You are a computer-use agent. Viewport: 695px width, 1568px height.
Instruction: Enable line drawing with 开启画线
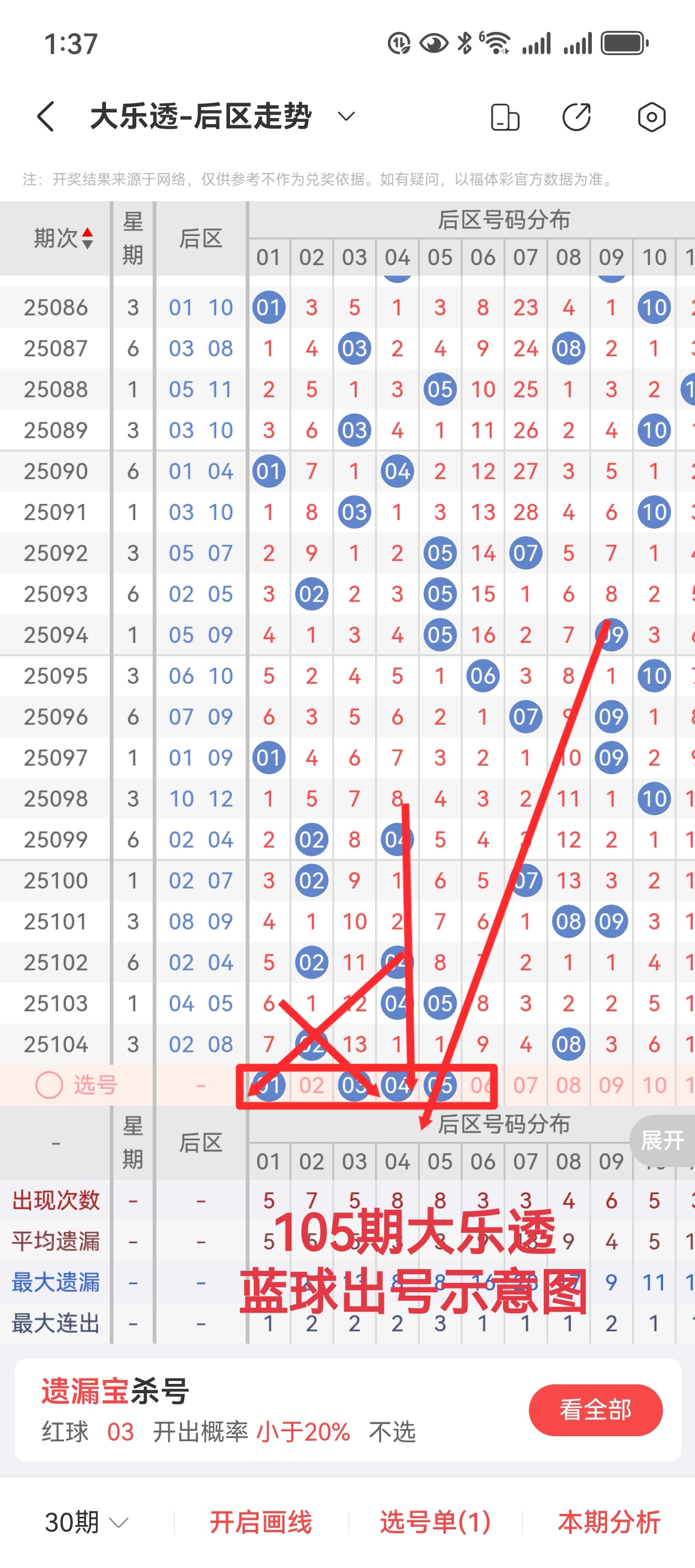(261, 1522)
